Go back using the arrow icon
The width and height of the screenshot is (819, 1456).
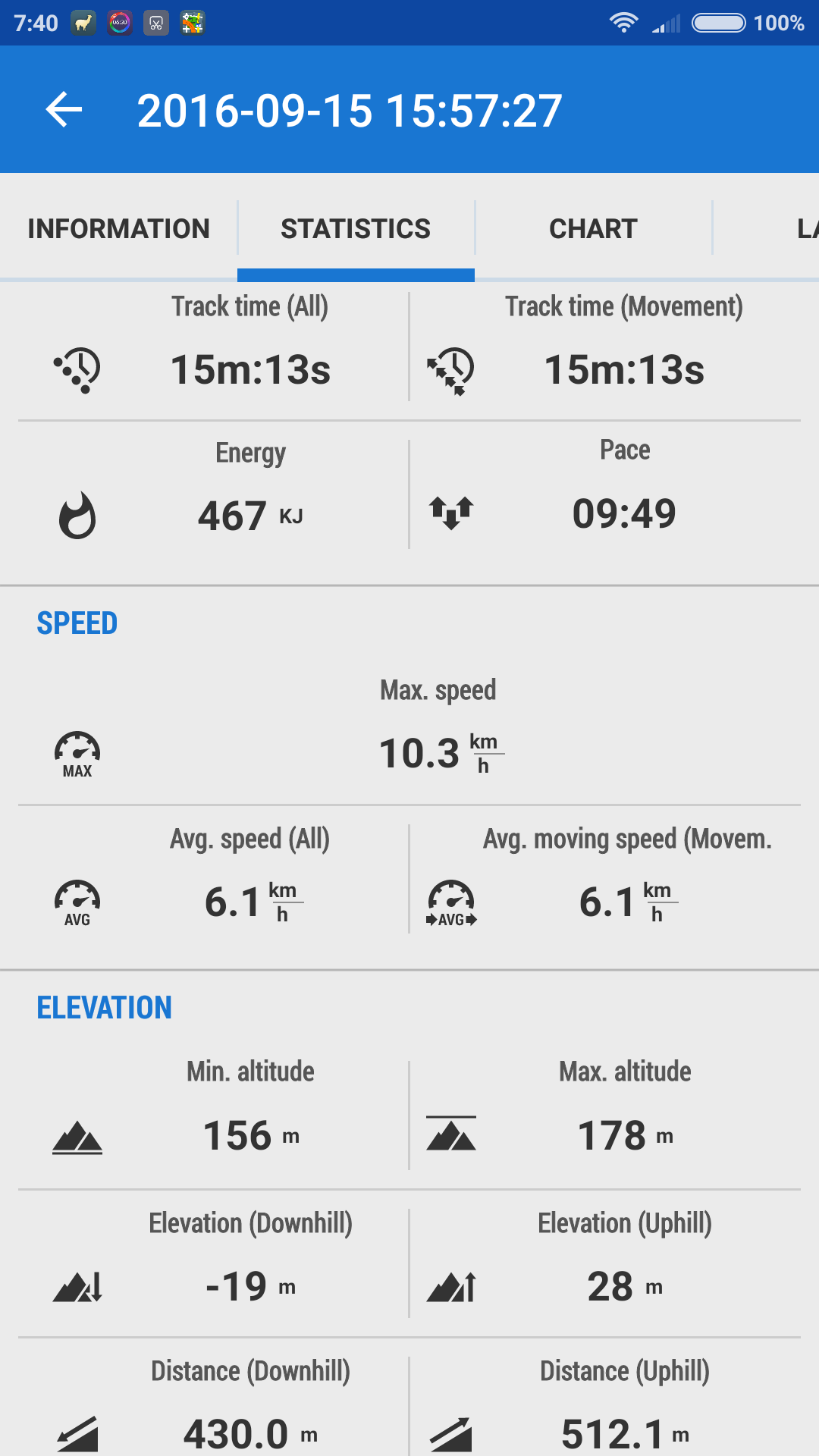(64, 110)
